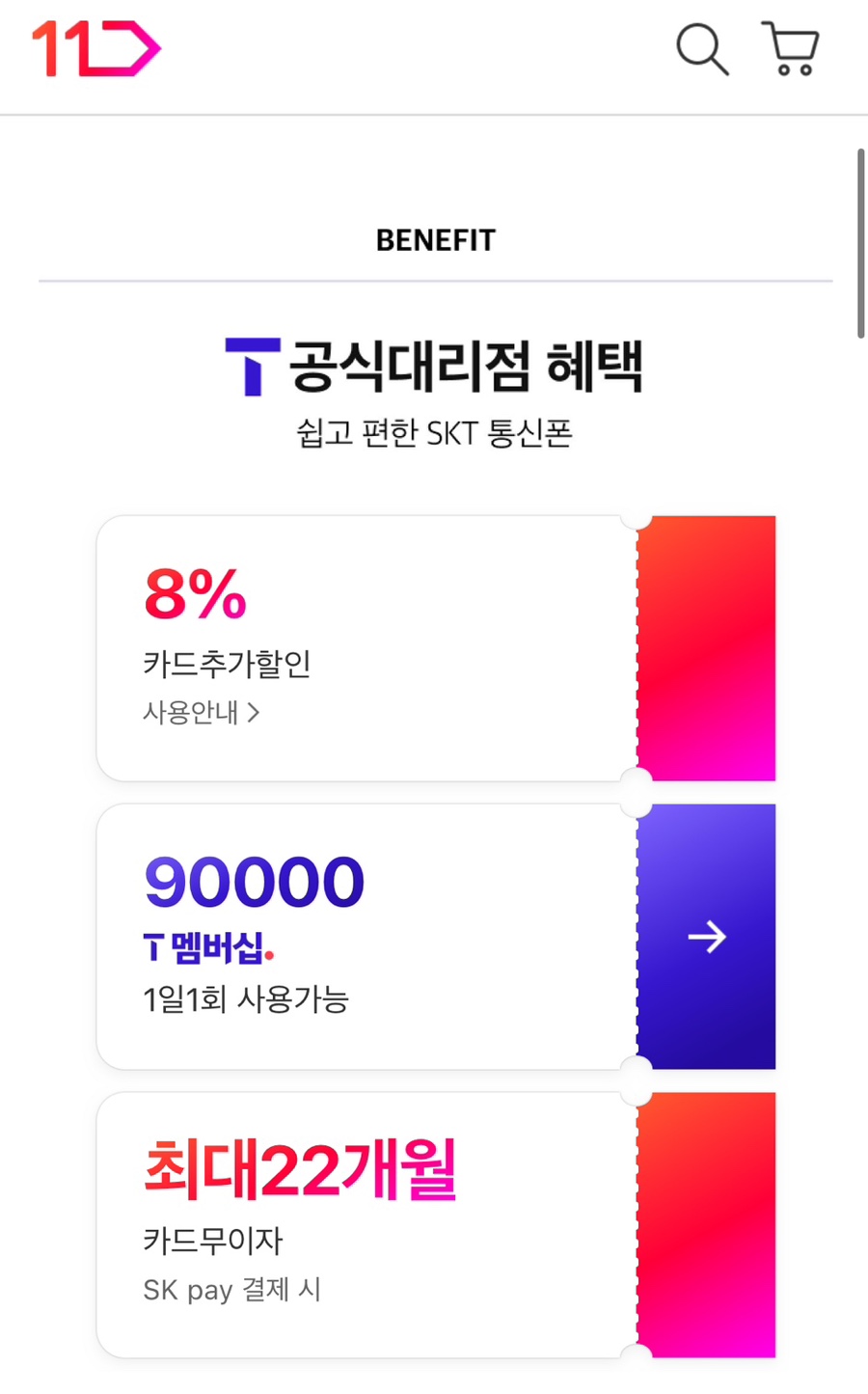Open the shopping cart
The image size is (868, 1394).
[791, 48]
